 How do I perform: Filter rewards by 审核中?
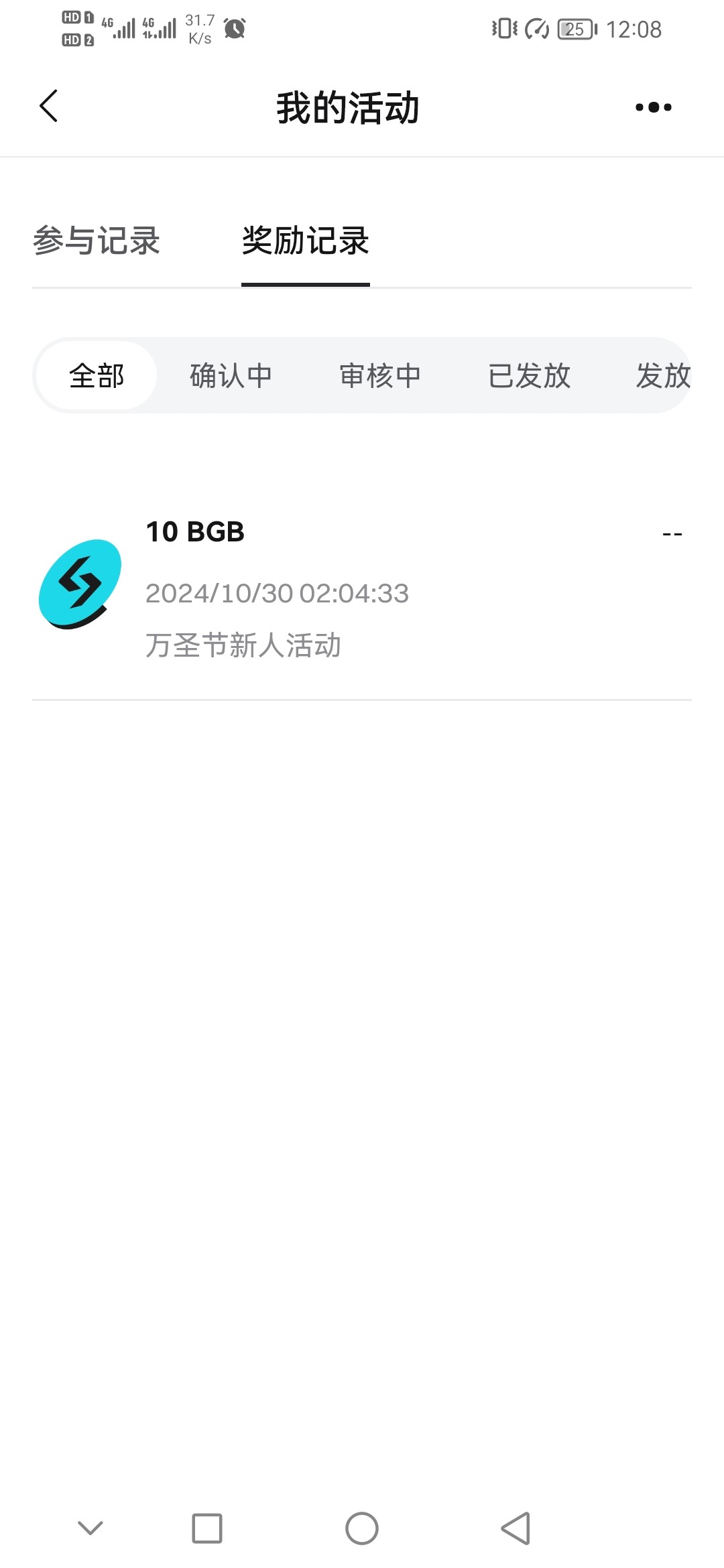[379, 375]
